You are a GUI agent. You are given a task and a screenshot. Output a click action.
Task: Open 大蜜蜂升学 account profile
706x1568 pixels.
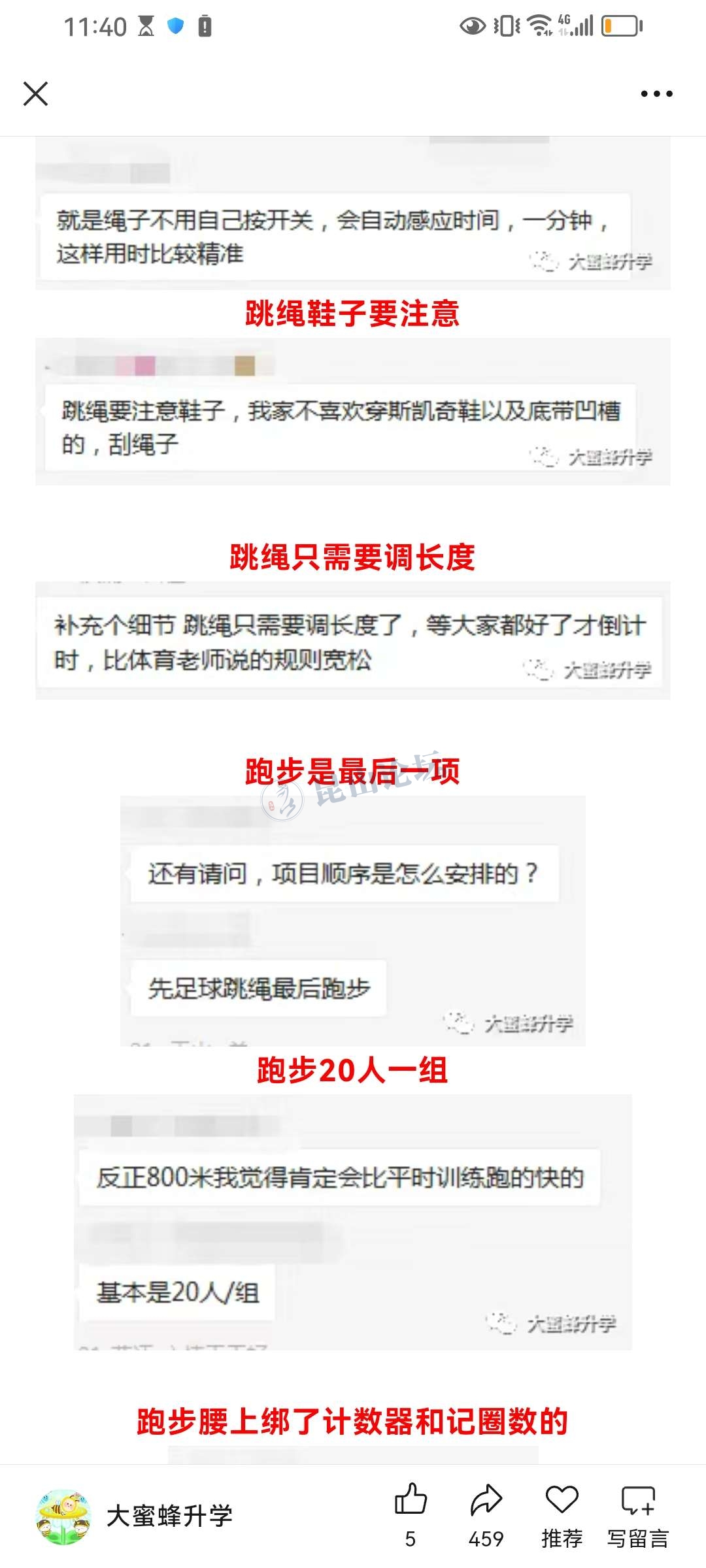click(x=134, y=1516)
